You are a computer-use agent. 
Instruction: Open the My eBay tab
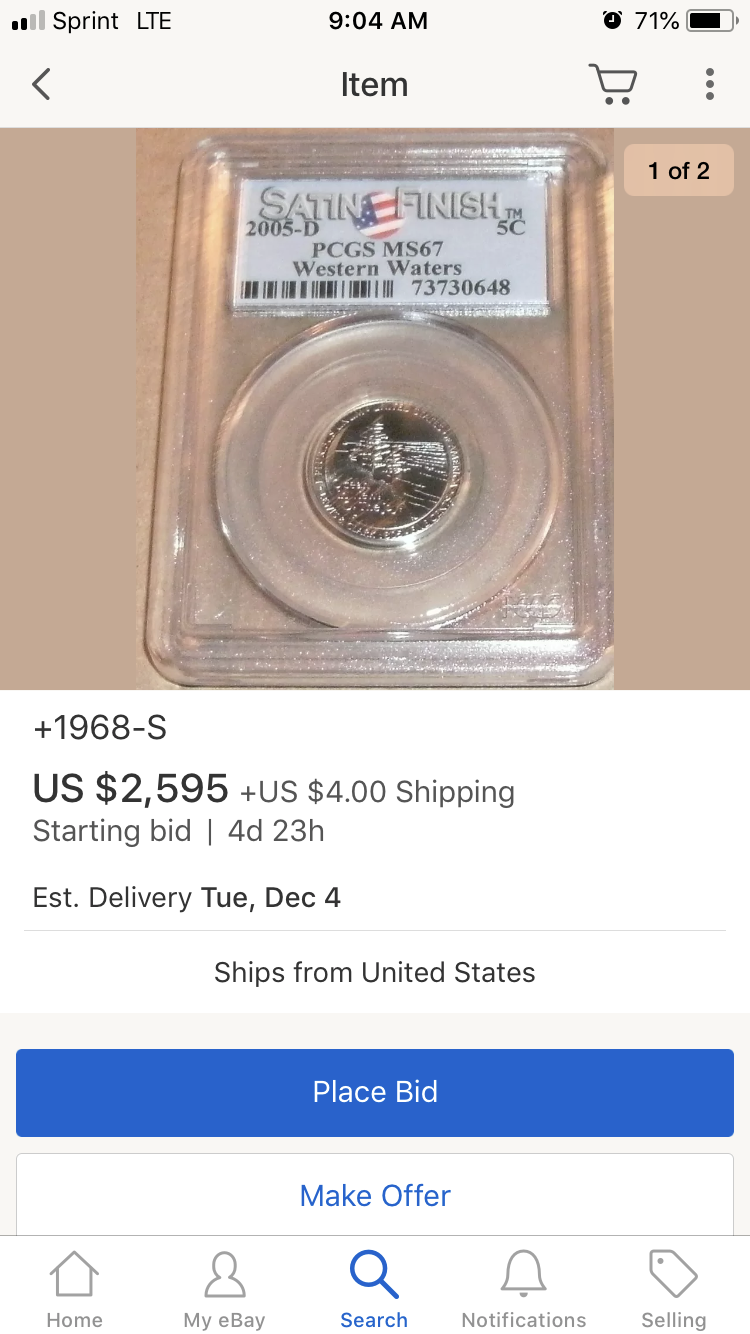click(224, 1290)
